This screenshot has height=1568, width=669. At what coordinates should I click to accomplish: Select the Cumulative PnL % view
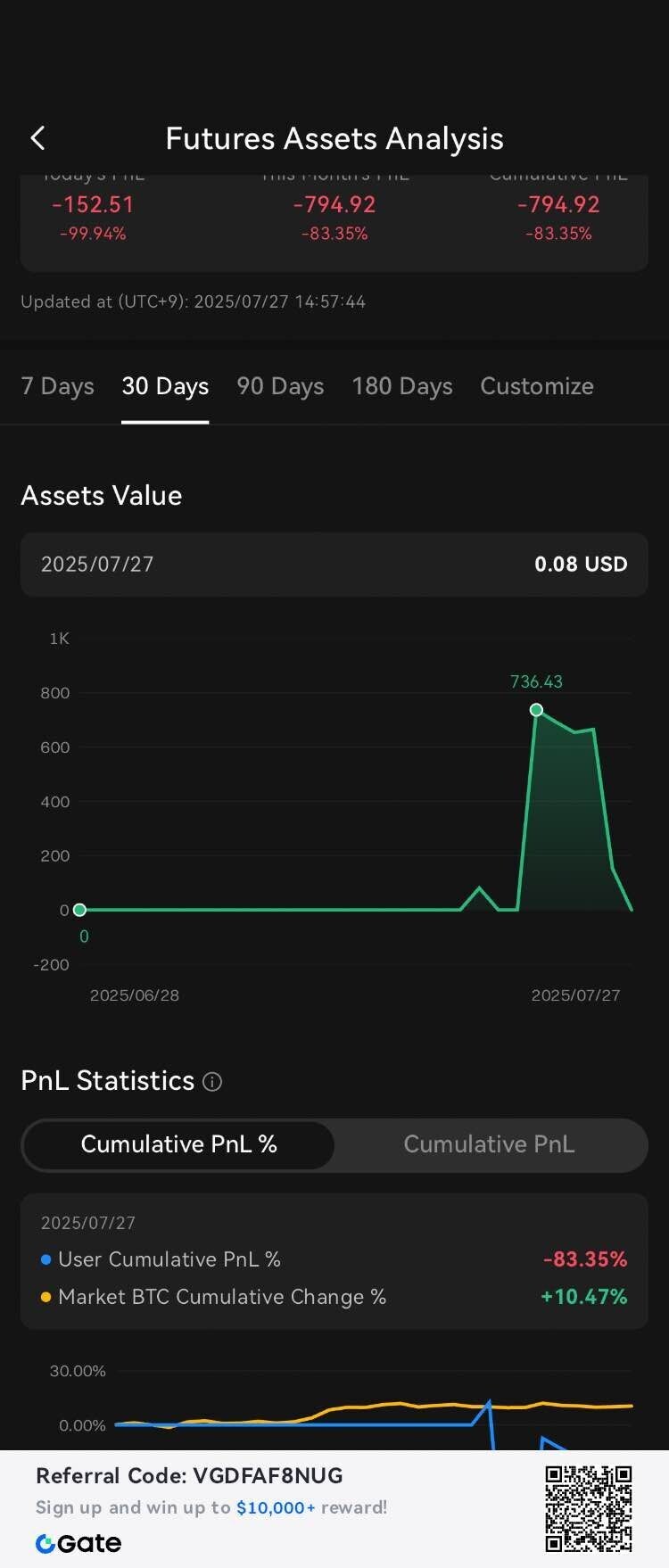(179, 1144)
